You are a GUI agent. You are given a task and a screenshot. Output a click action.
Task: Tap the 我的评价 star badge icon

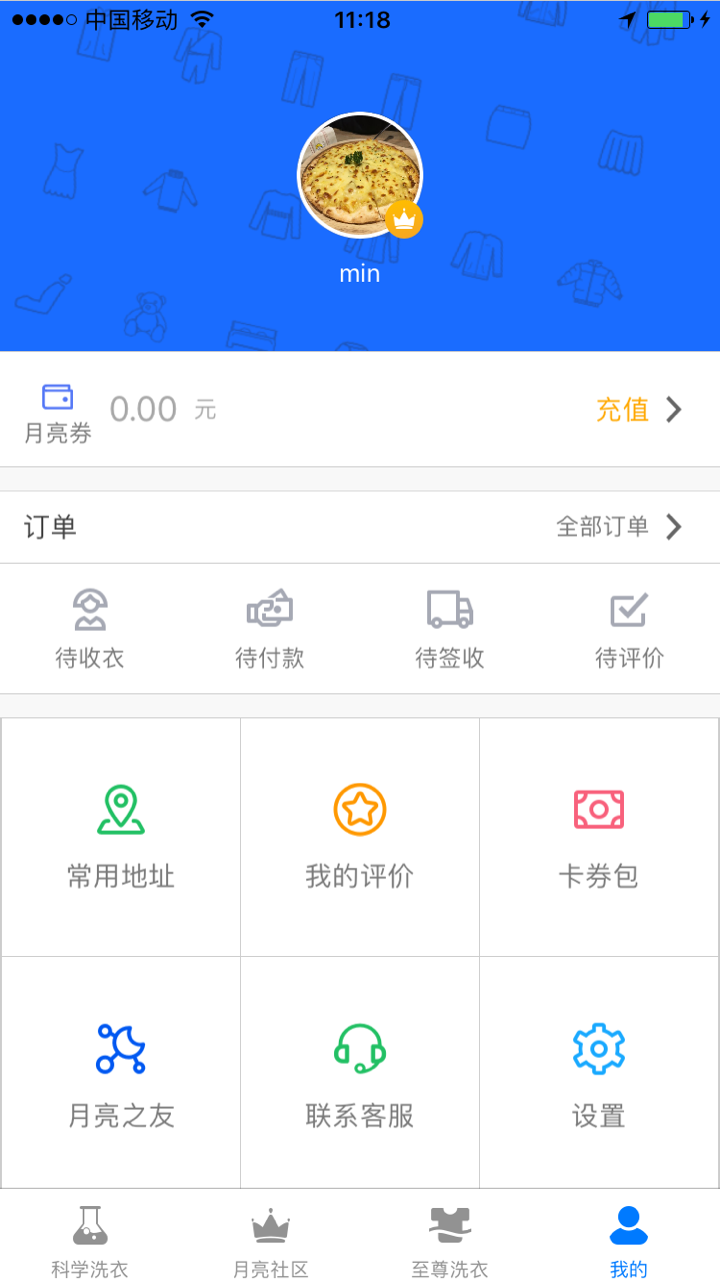pyautogui.click(x=360, y=808)
